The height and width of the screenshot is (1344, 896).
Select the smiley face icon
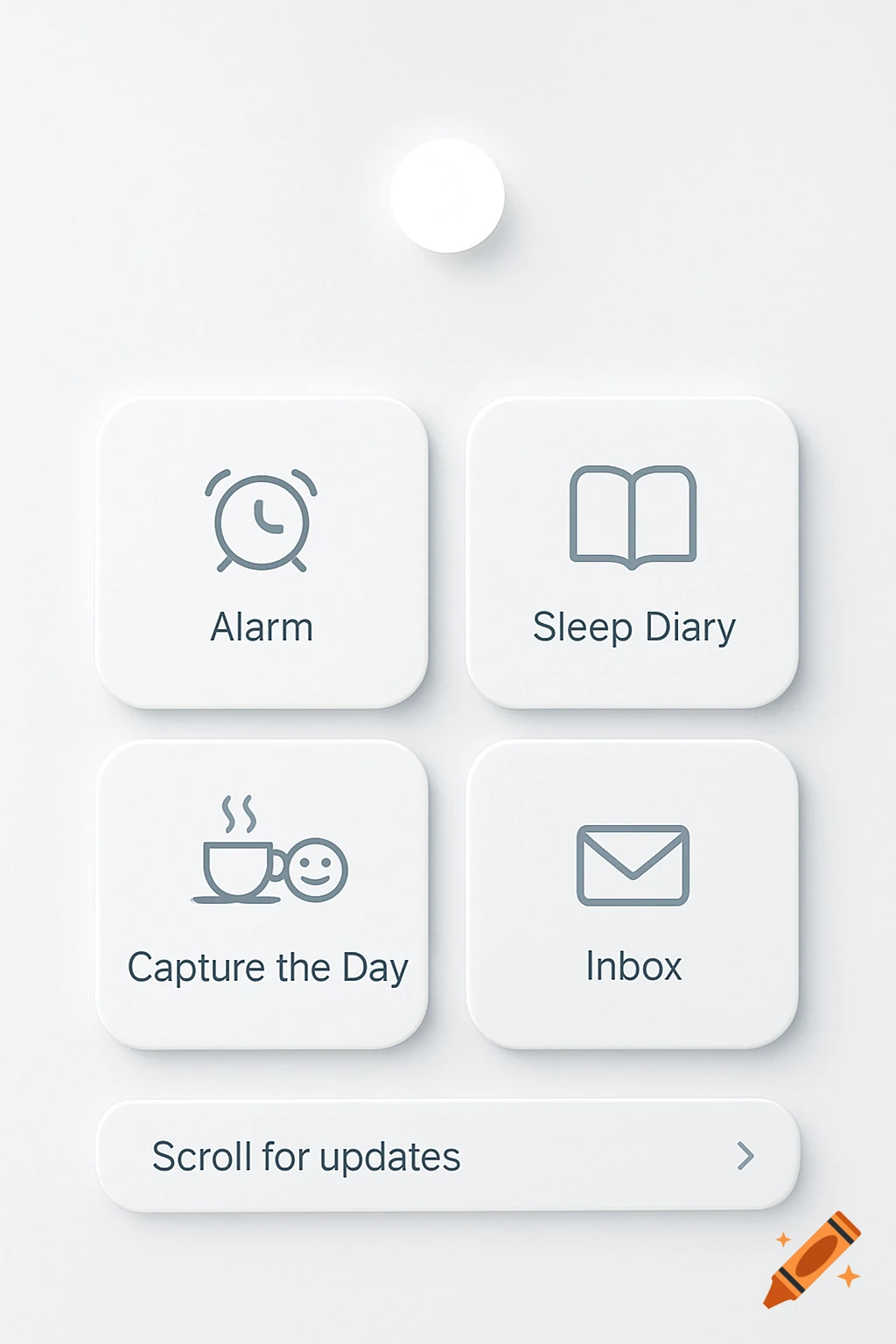click(317, 868)
